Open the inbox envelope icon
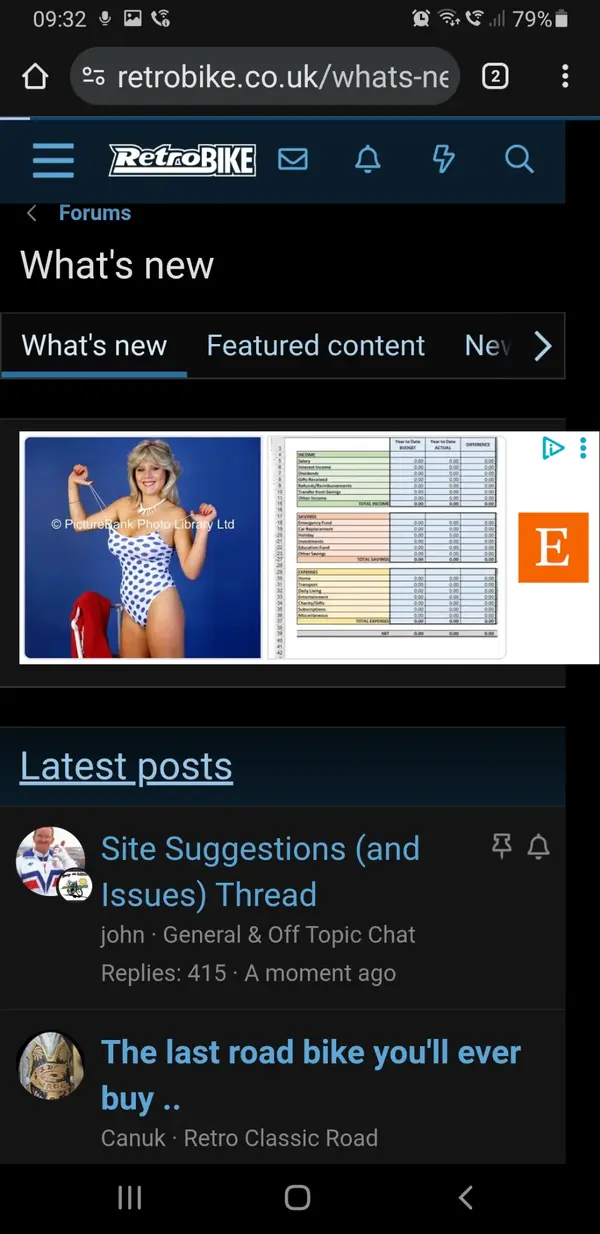The image size is (600, 1234). coord(292,159)
